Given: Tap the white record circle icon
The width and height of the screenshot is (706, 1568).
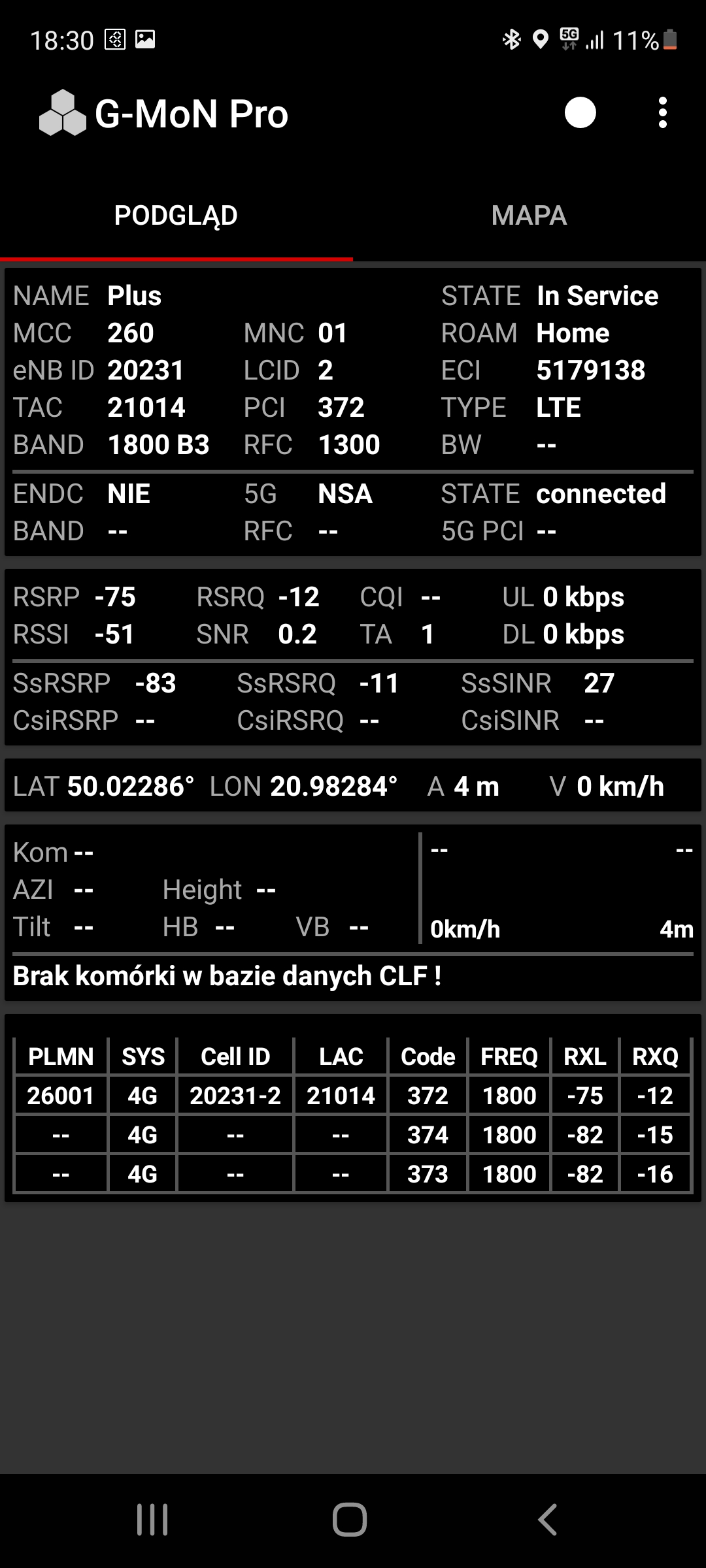Looking at the screenshot, I should (x=580, y=112).
